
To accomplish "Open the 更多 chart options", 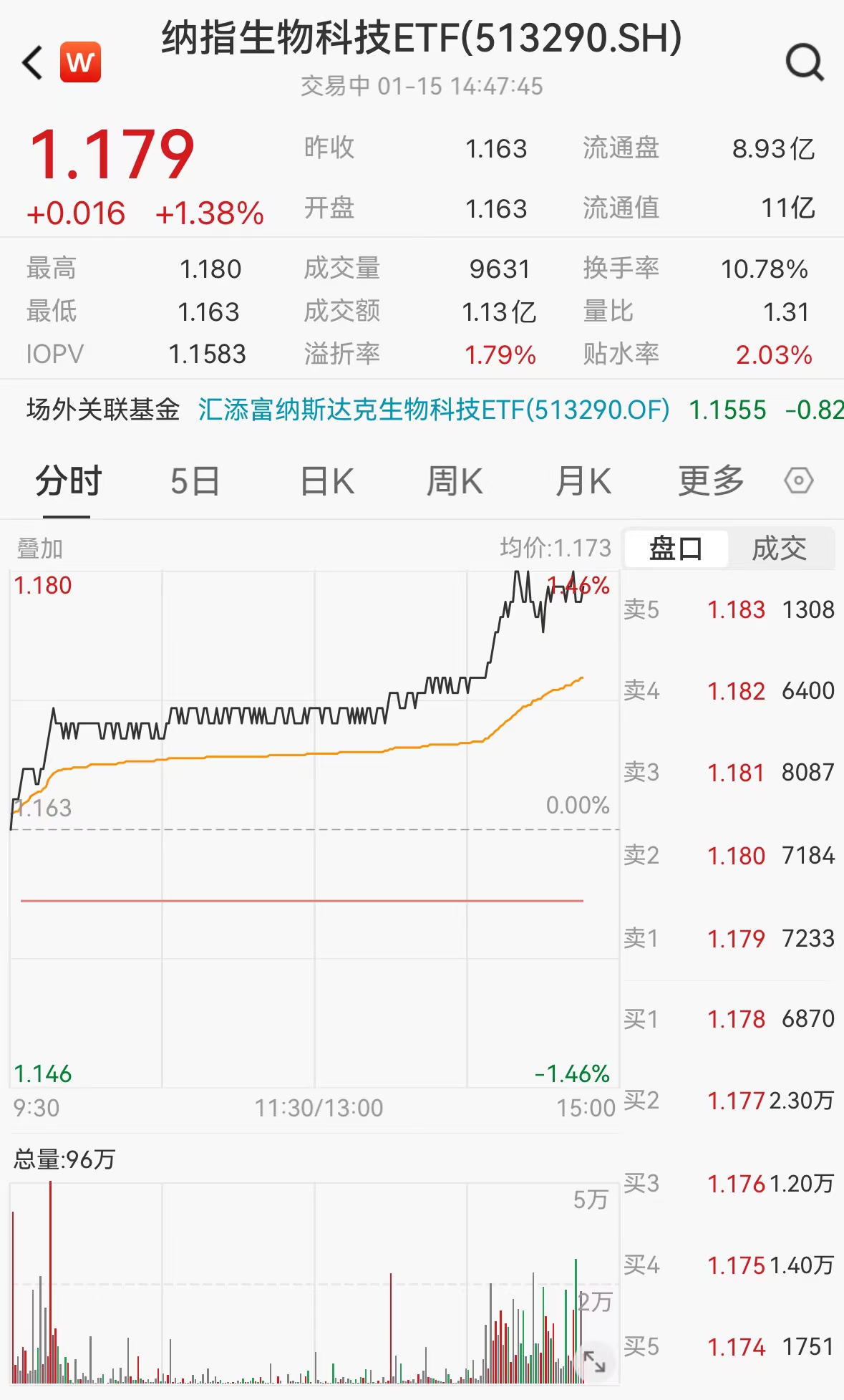I will coord(712,481).
